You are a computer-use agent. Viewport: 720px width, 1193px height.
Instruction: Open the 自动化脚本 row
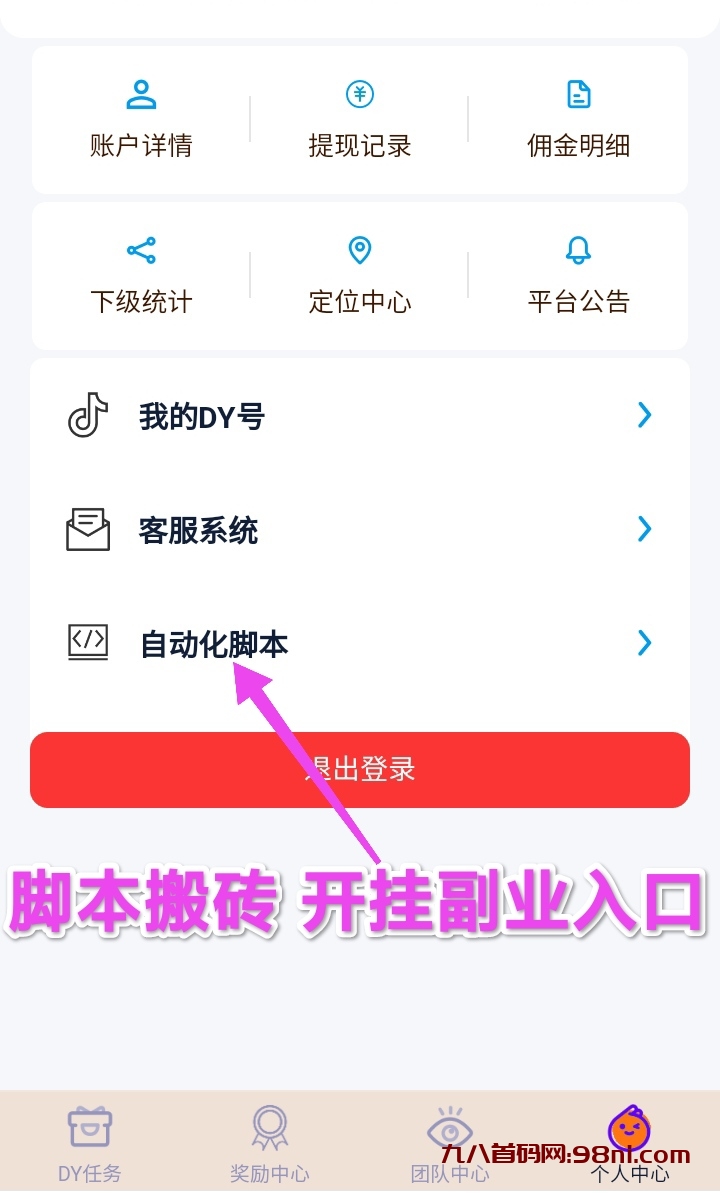(360, 643)
